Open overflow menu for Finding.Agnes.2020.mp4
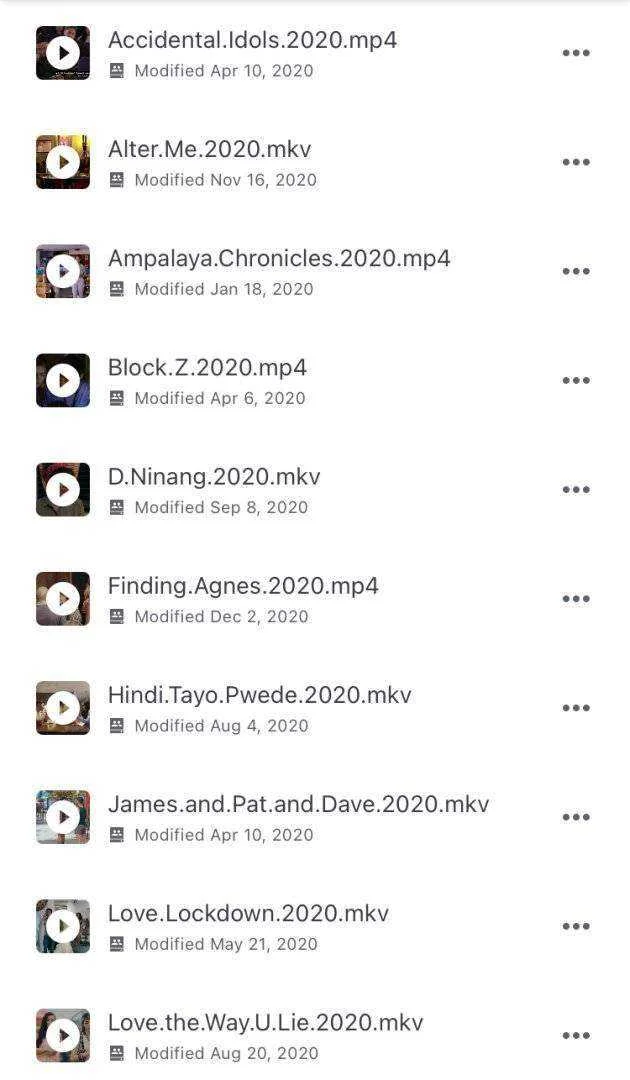The image size is (630, 1080). coord(576,599)
